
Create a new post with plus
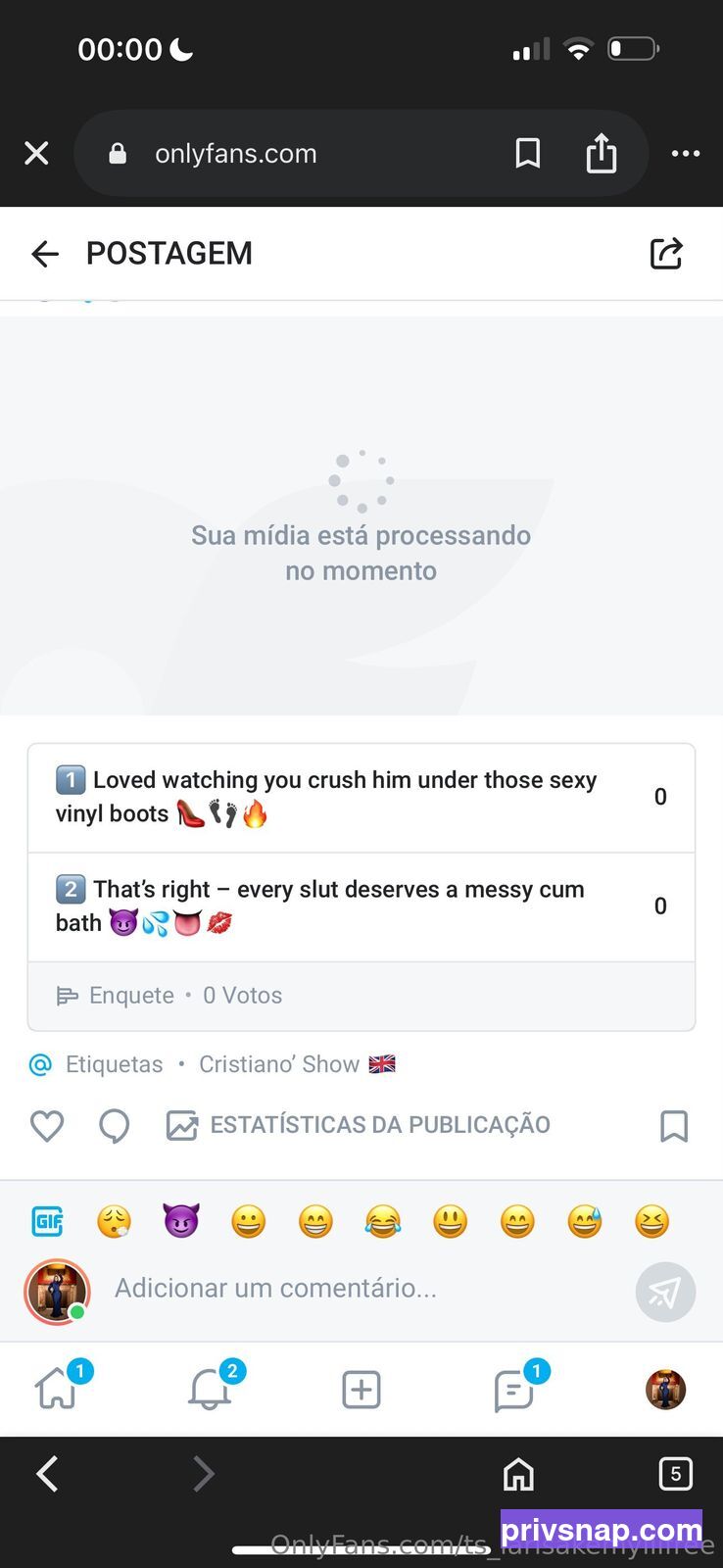361,1390
